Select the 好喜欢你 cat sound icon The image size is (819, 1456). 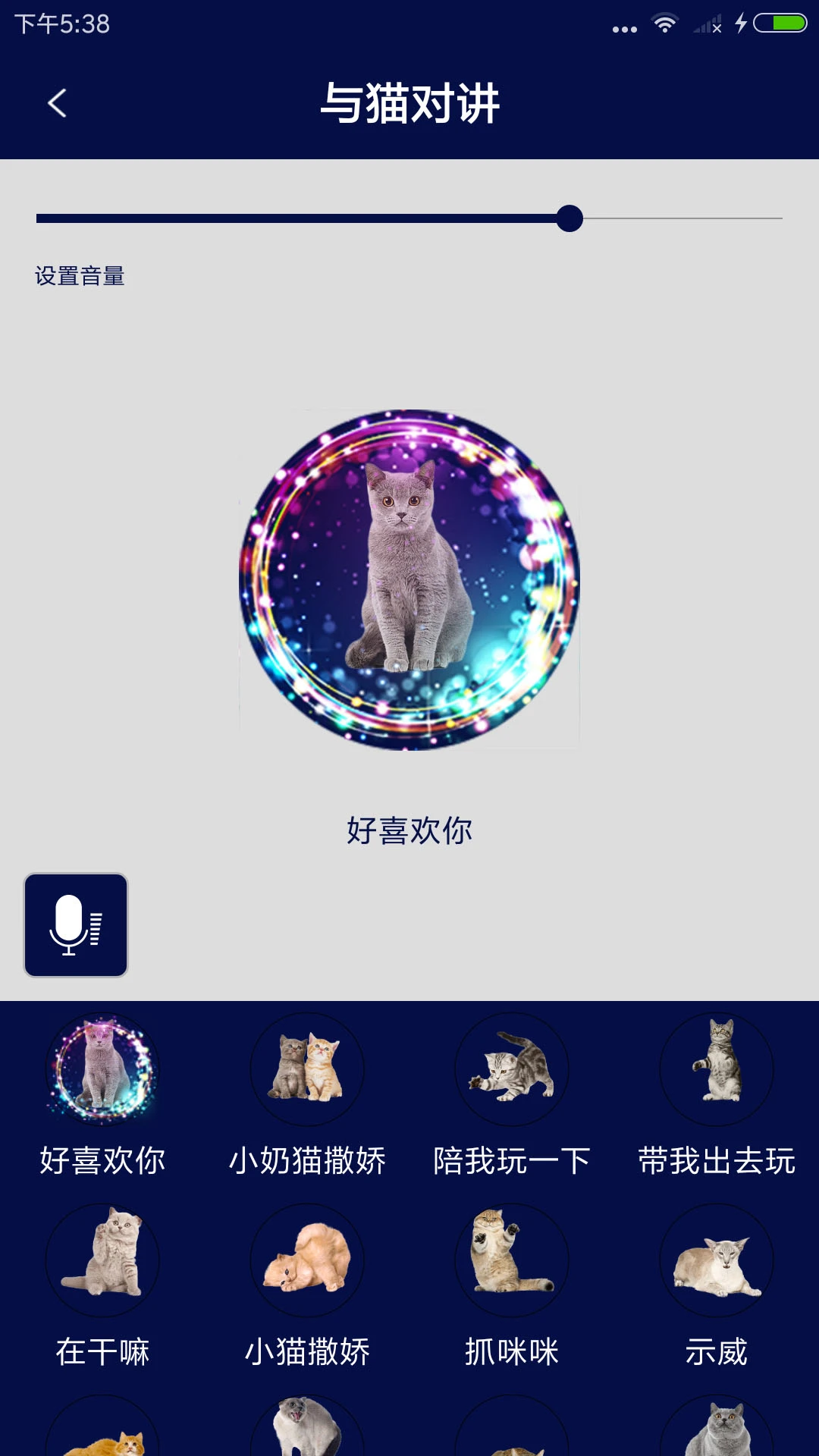coord(103,1069)
